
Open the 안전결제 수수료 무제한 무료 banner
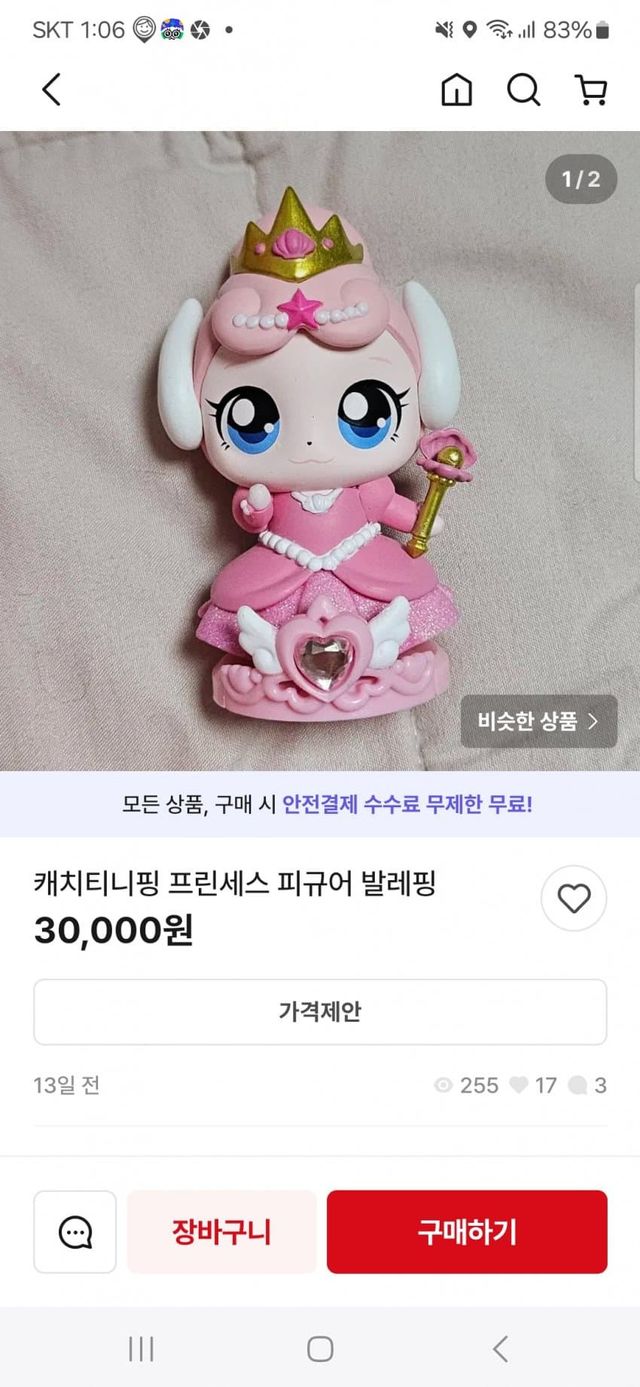pos(320,803)
